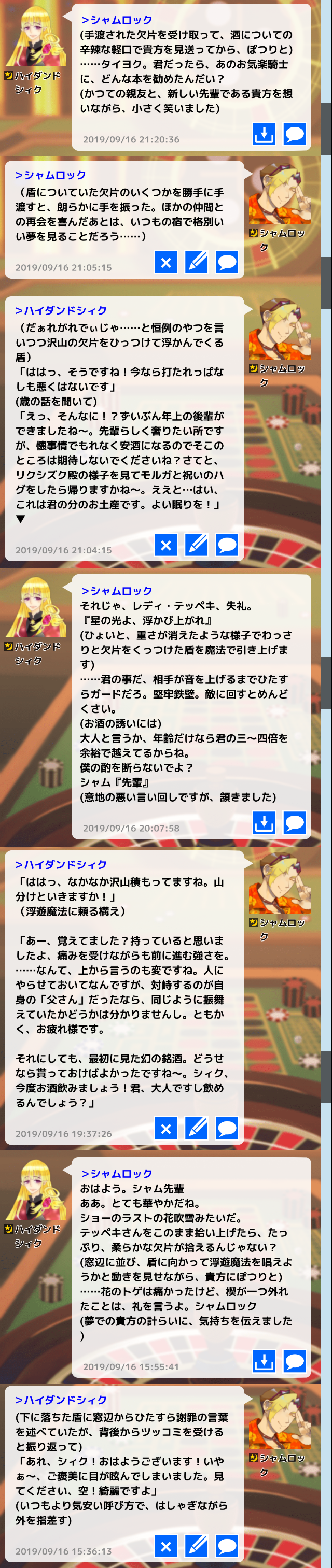The height and width of the screenshot is (1568, 332).
Task: Open reply bubble on the 21:05:15 message
Action: pos(227,262)
